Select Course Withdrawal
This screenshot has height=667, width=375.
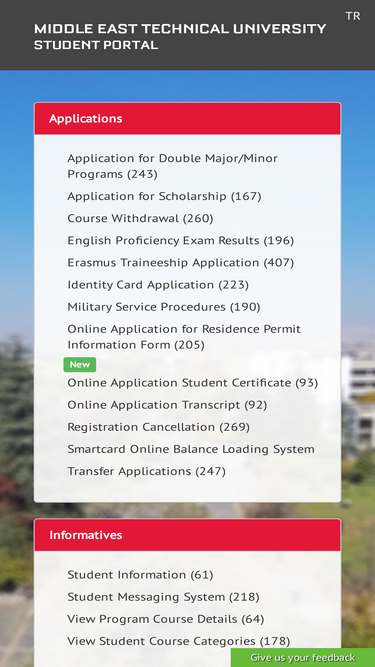140,219
